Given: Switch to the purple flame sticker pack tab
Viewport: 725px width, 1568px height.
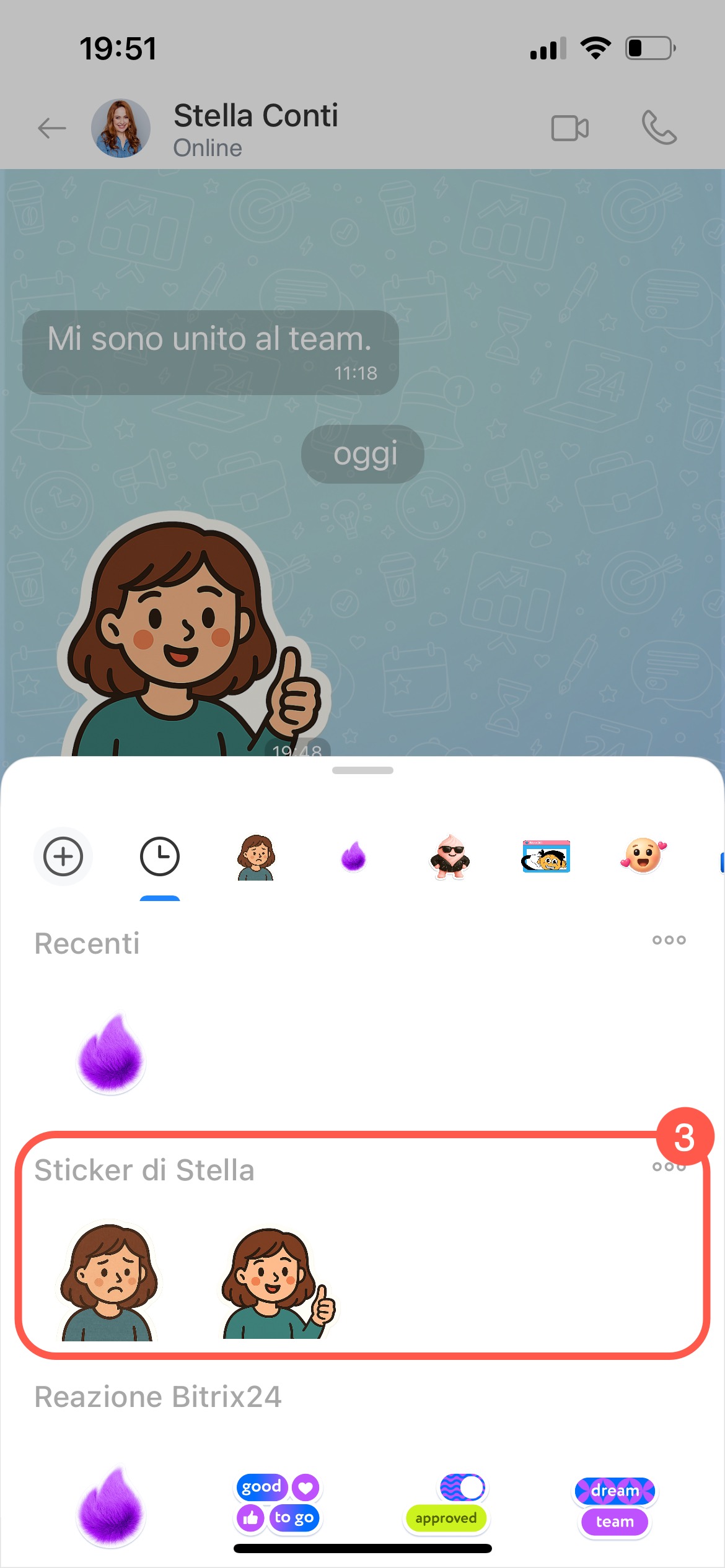Looking at the screenshot, I should click(x=353, y=858).
